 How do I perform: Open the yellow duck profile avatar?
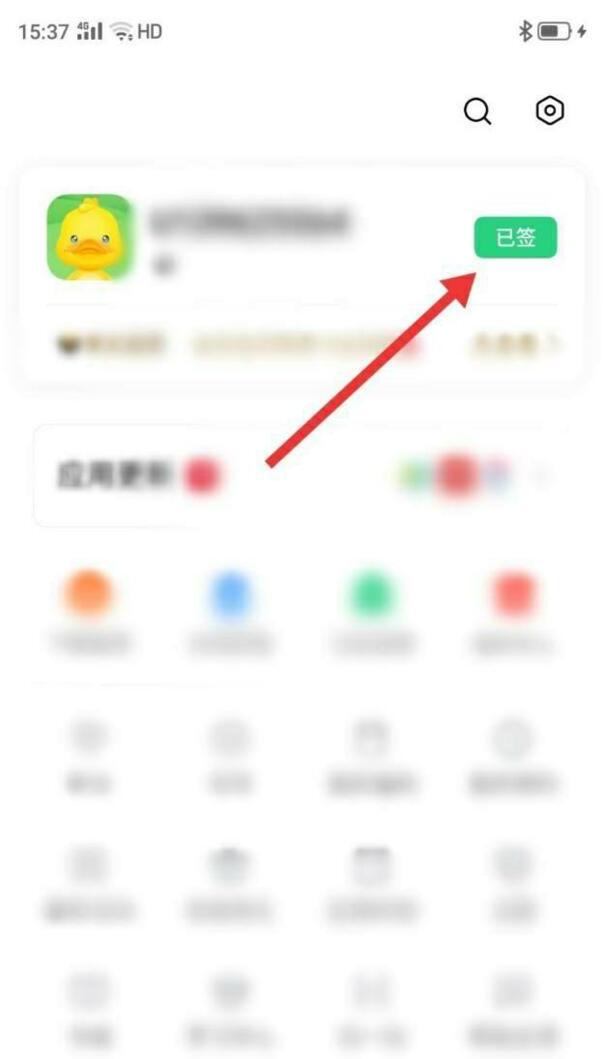pos(89,238)
